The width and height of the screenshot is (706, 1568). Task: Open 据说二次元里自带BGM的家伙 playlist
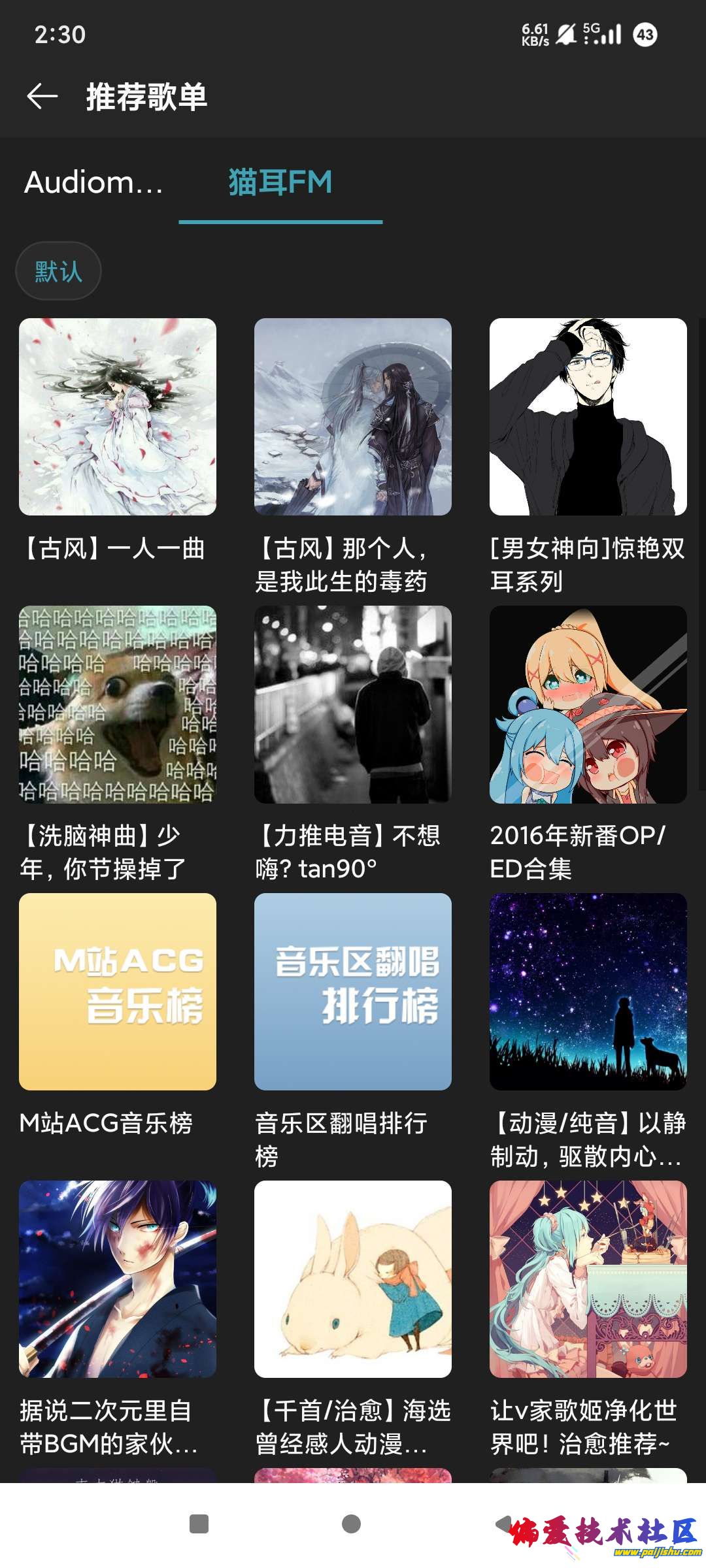coord(118,1279)
